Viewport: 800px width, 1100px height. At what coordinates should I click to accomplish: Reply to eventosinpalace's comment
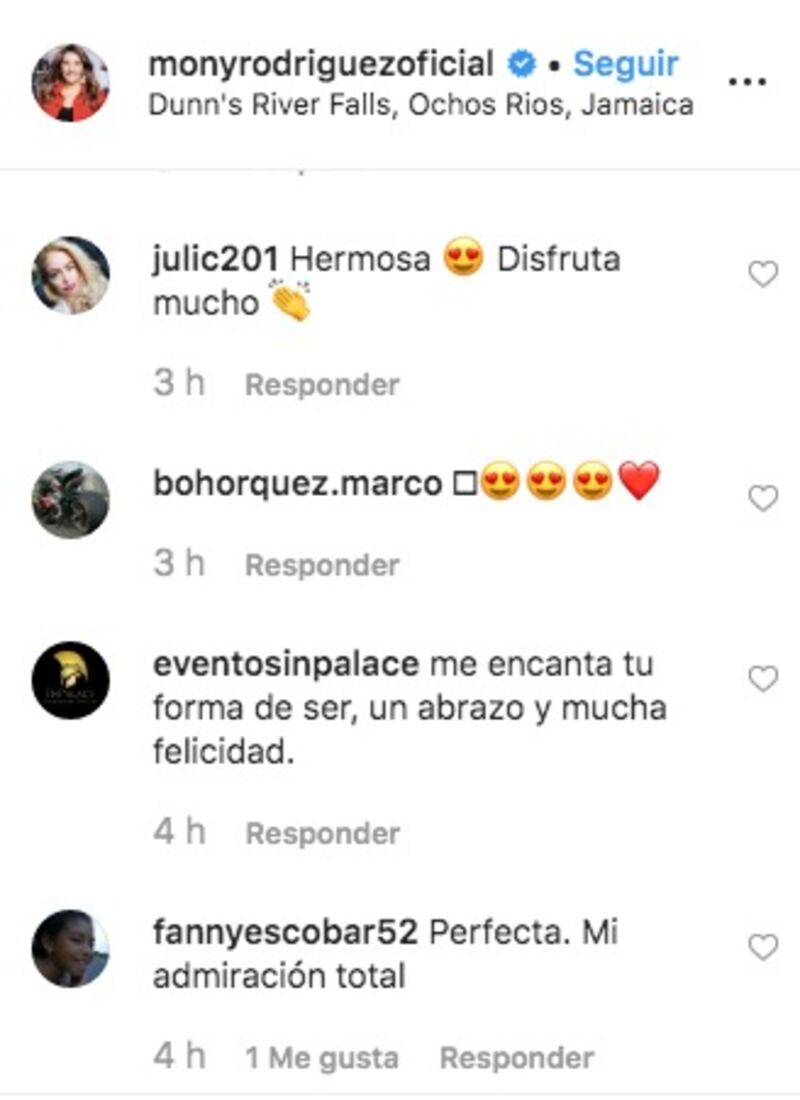tap(322, 833)
